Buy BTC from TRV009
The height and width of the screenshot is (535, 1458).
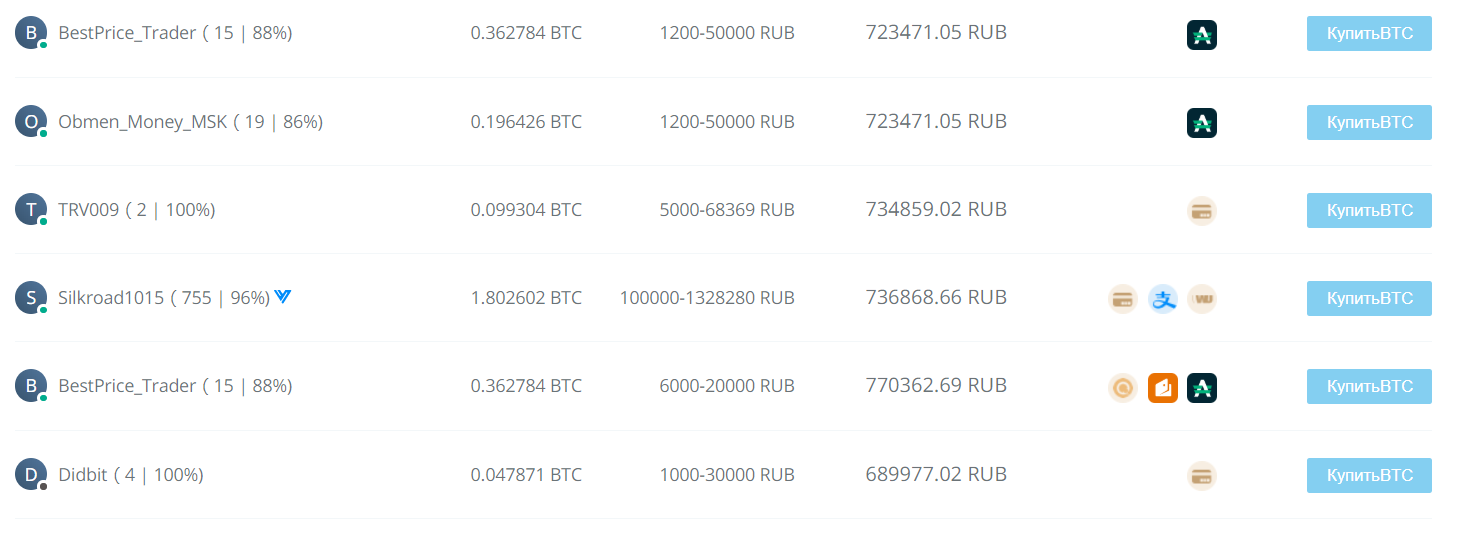(x=1368, y=210)
